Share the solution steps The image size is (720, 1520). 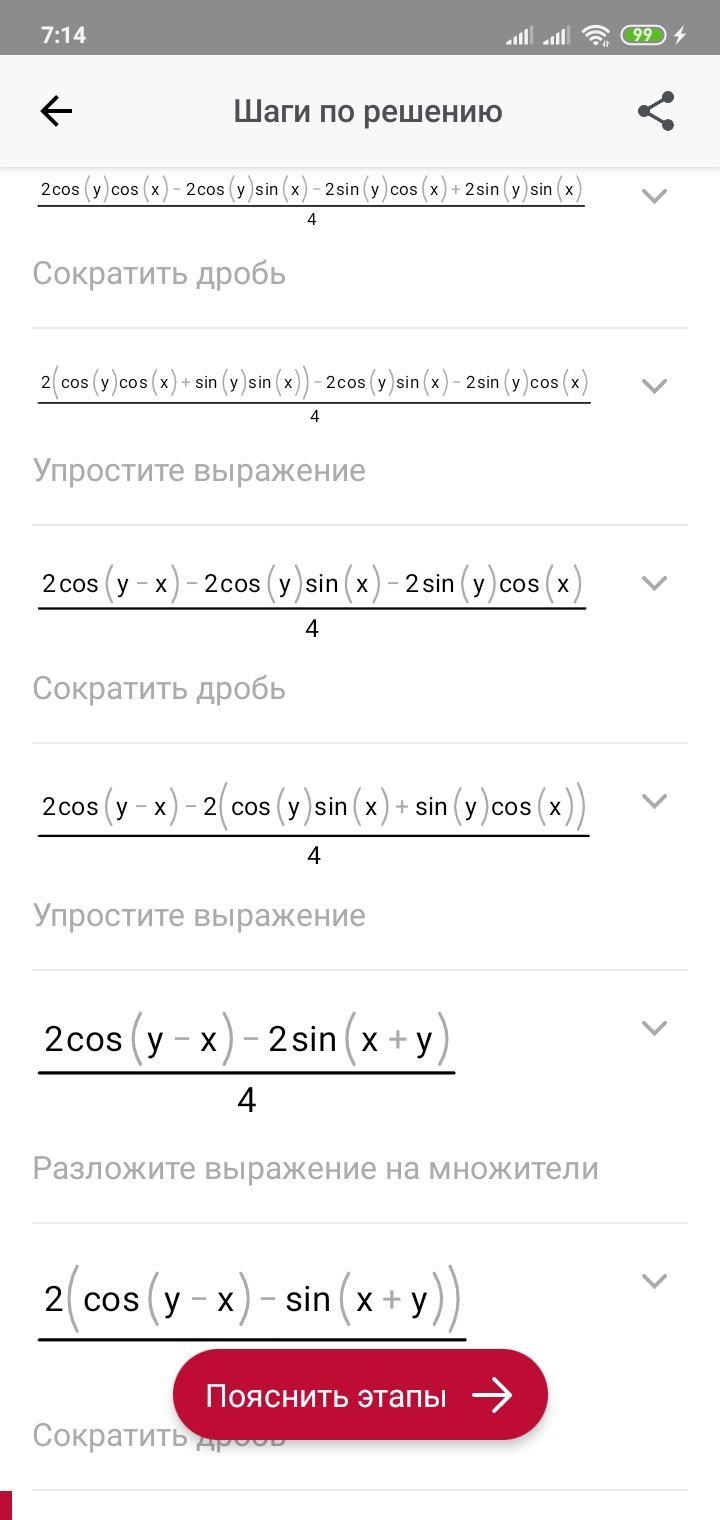pos(656,111)
